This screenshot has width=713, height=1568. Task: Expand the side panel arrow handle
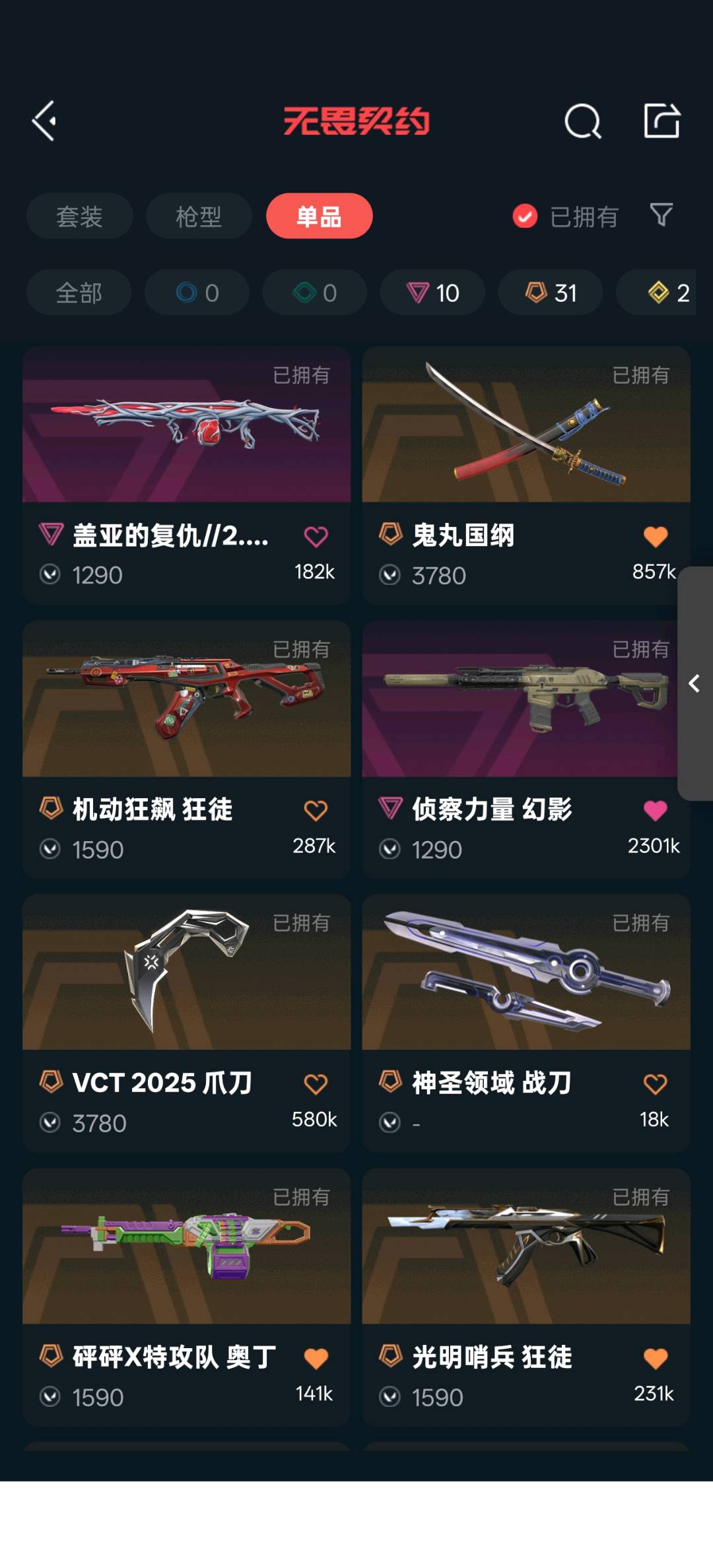[x=695, y=683]
